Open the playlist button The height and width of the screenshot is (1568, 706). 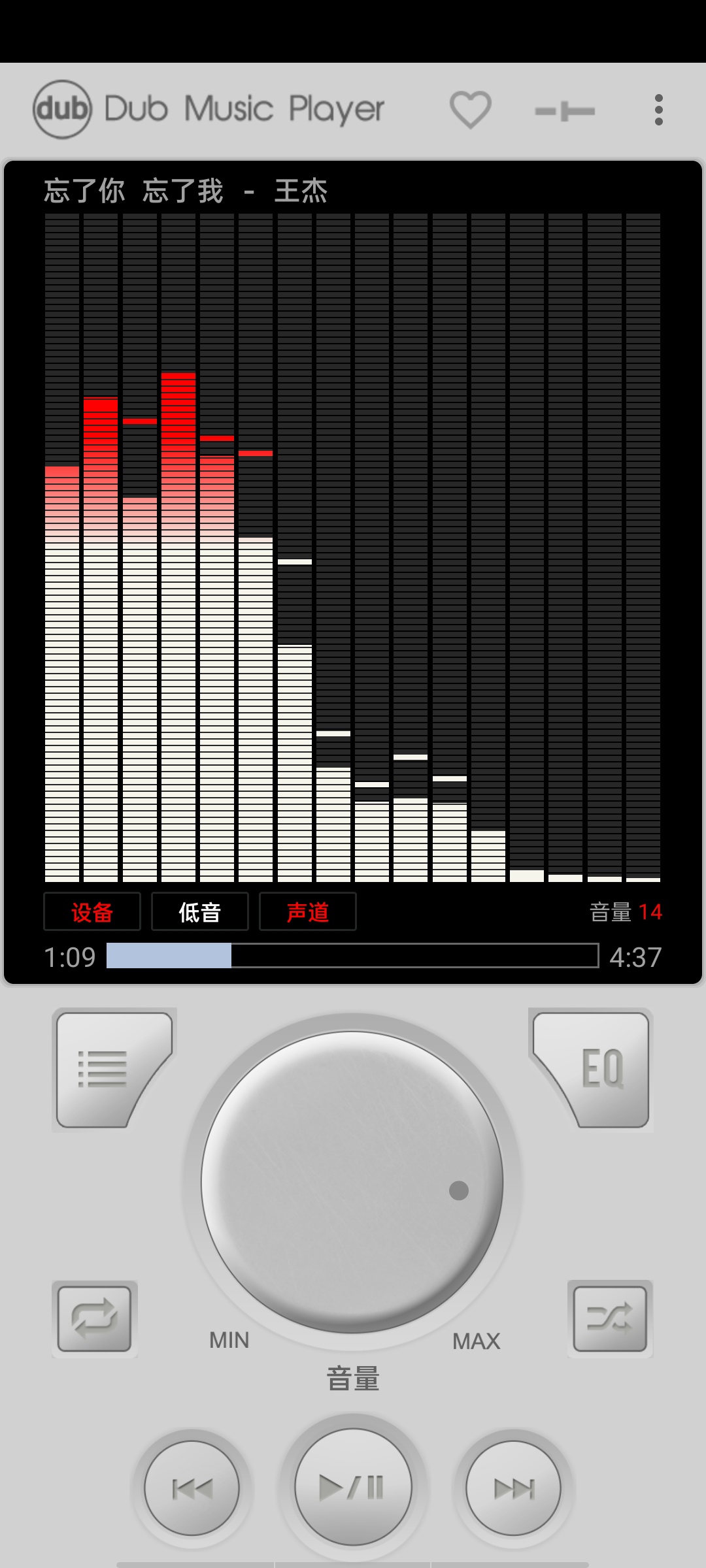[x=114, y=1070]
